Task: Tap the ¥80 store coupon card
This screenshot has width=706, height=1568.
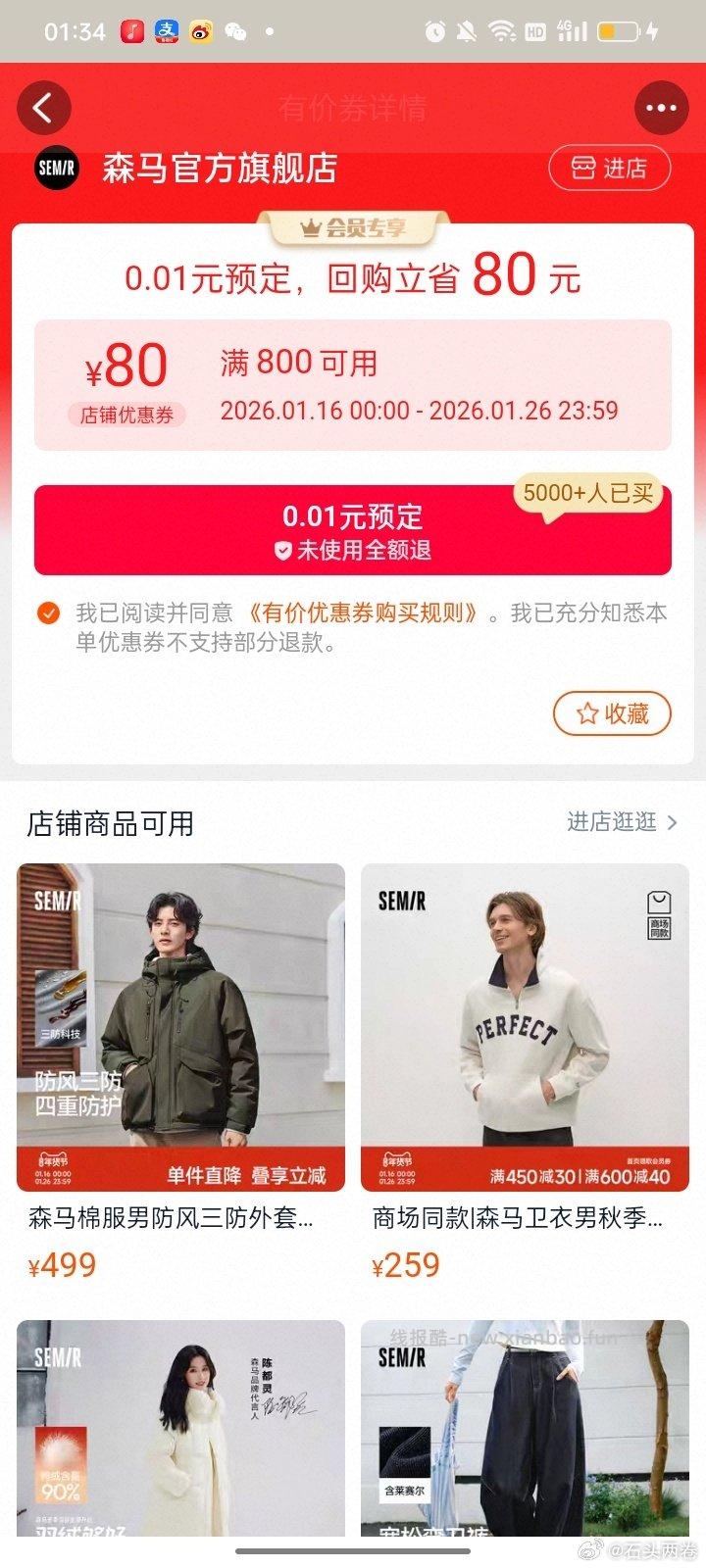Action: pyautogui.click(x=352, y=385)
